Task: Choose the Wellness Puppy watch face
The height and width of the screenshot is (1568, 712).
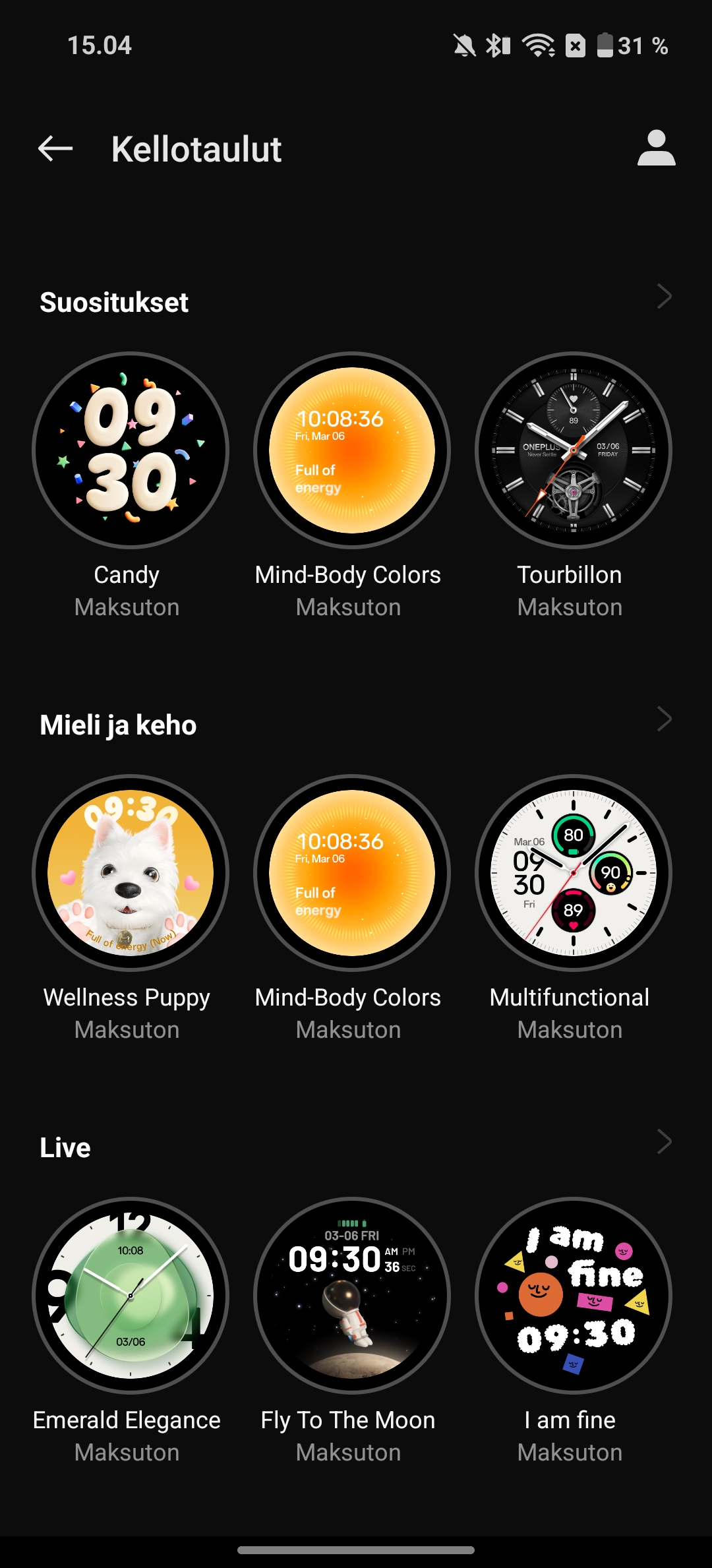Action: tap(131, 873)
